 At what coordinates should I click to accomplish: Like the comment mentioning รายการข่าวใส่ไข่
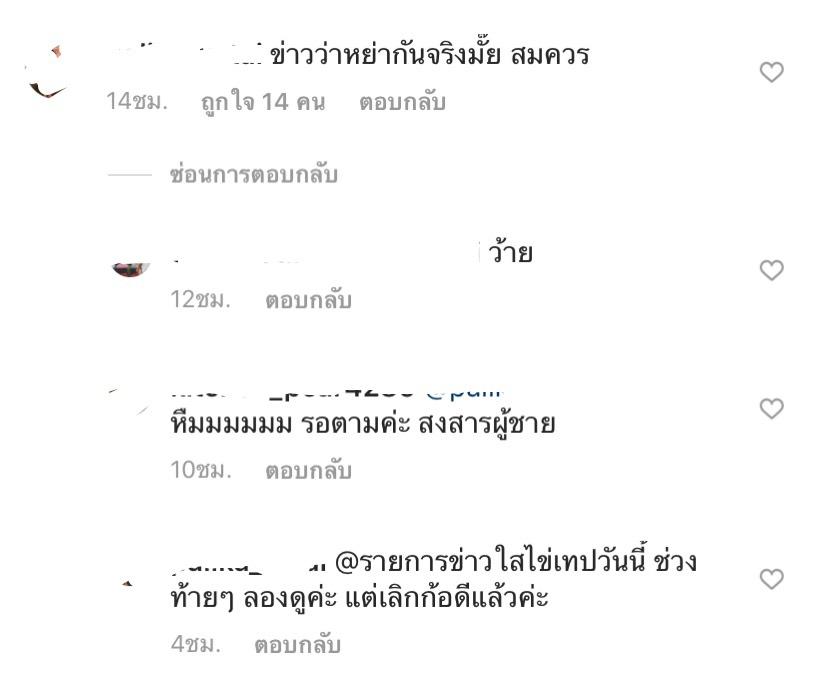tap(771, 579)
